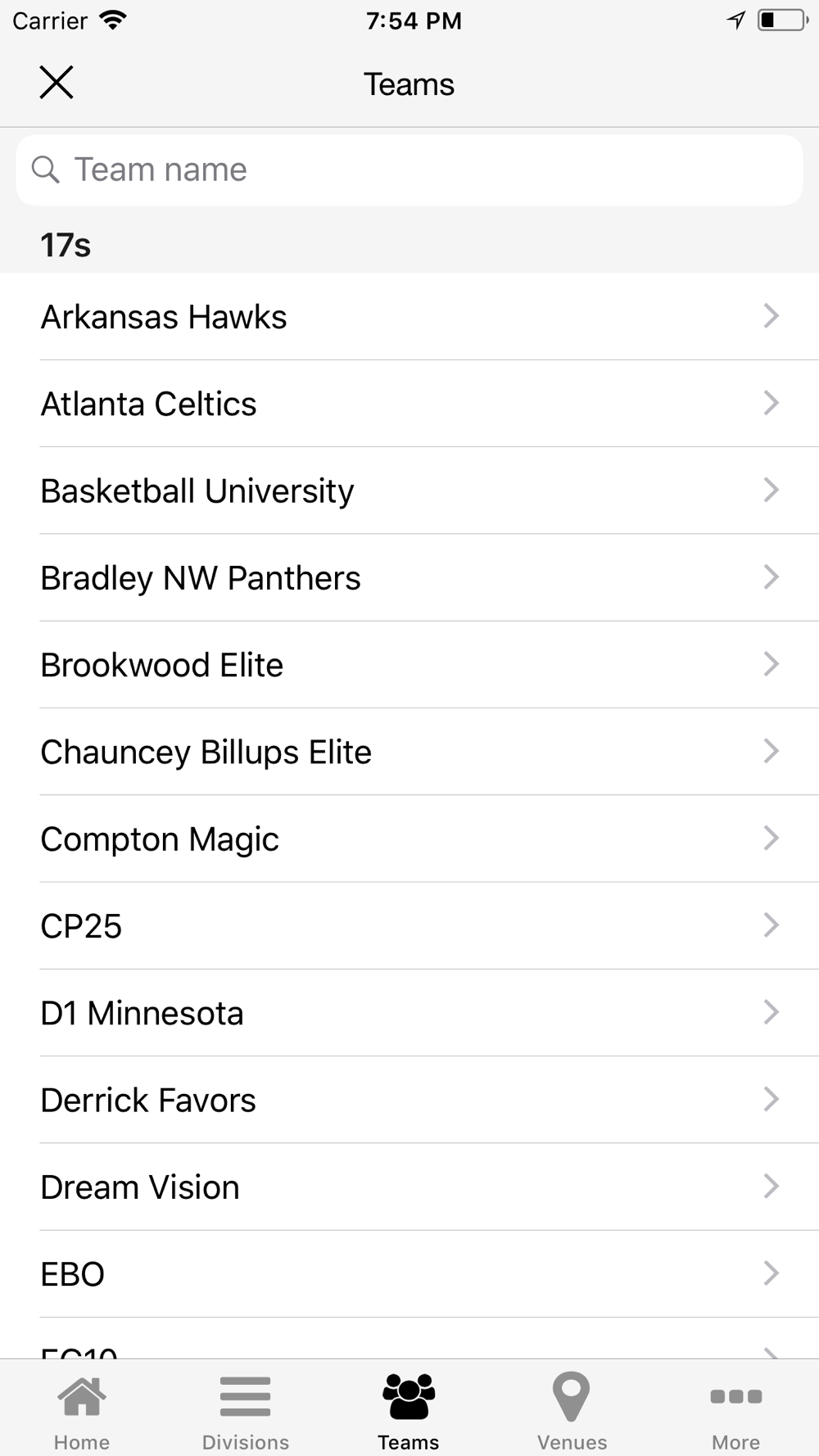This screenshot has height=1456, width=819.
Task: Select the Compton Magic row
Action: pyautogui.click(x=409, y=839)
